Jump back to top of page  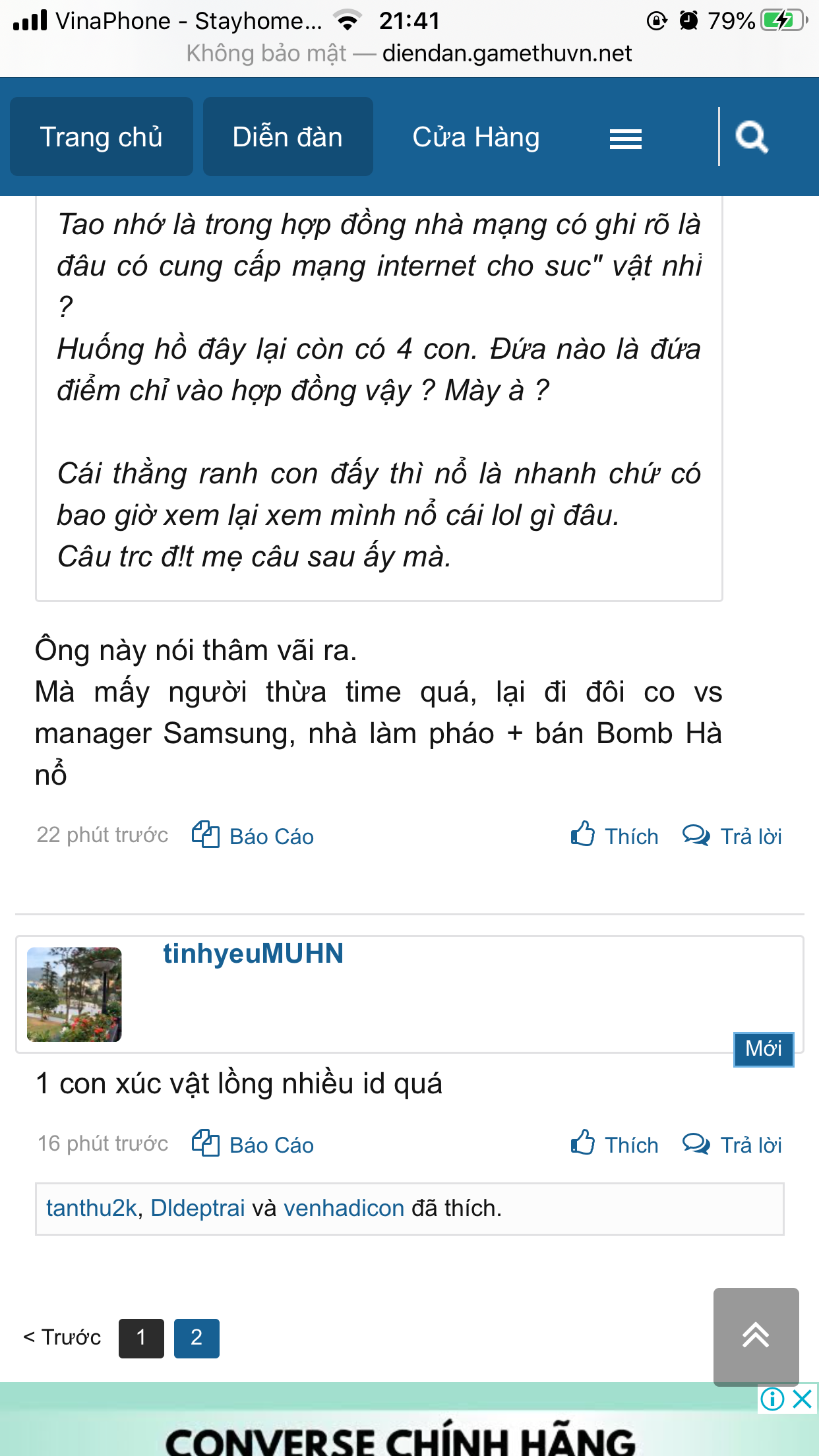click(756, 1336)
